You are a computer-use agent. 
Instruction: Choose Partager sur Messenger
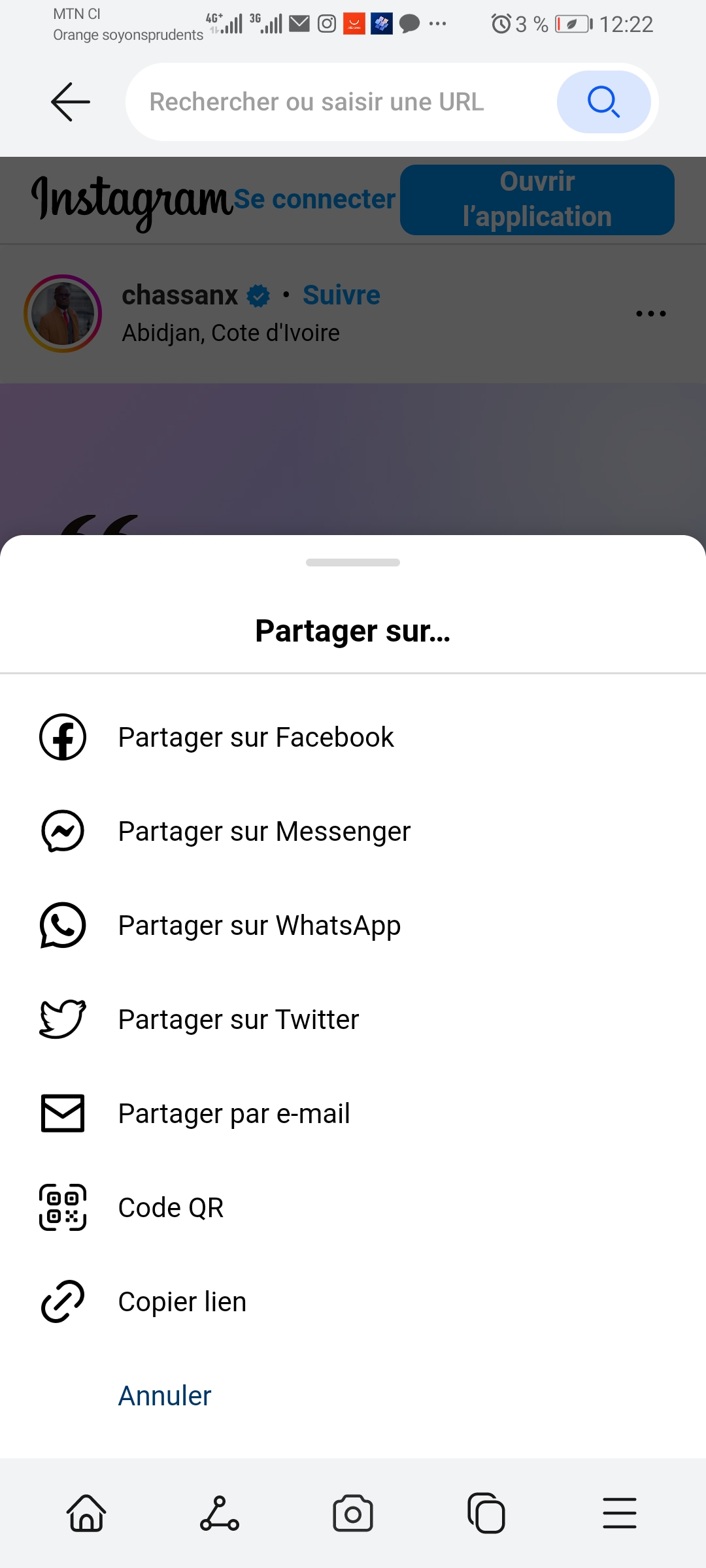tap(264, 831)
